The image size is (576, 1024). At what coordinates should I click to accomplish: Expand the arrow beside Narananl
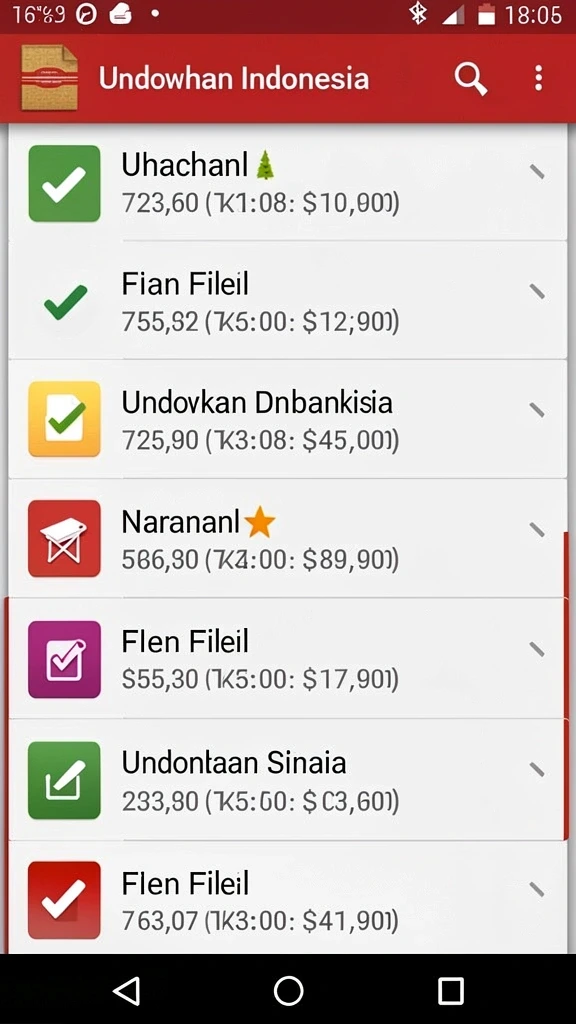pos(537,529)
